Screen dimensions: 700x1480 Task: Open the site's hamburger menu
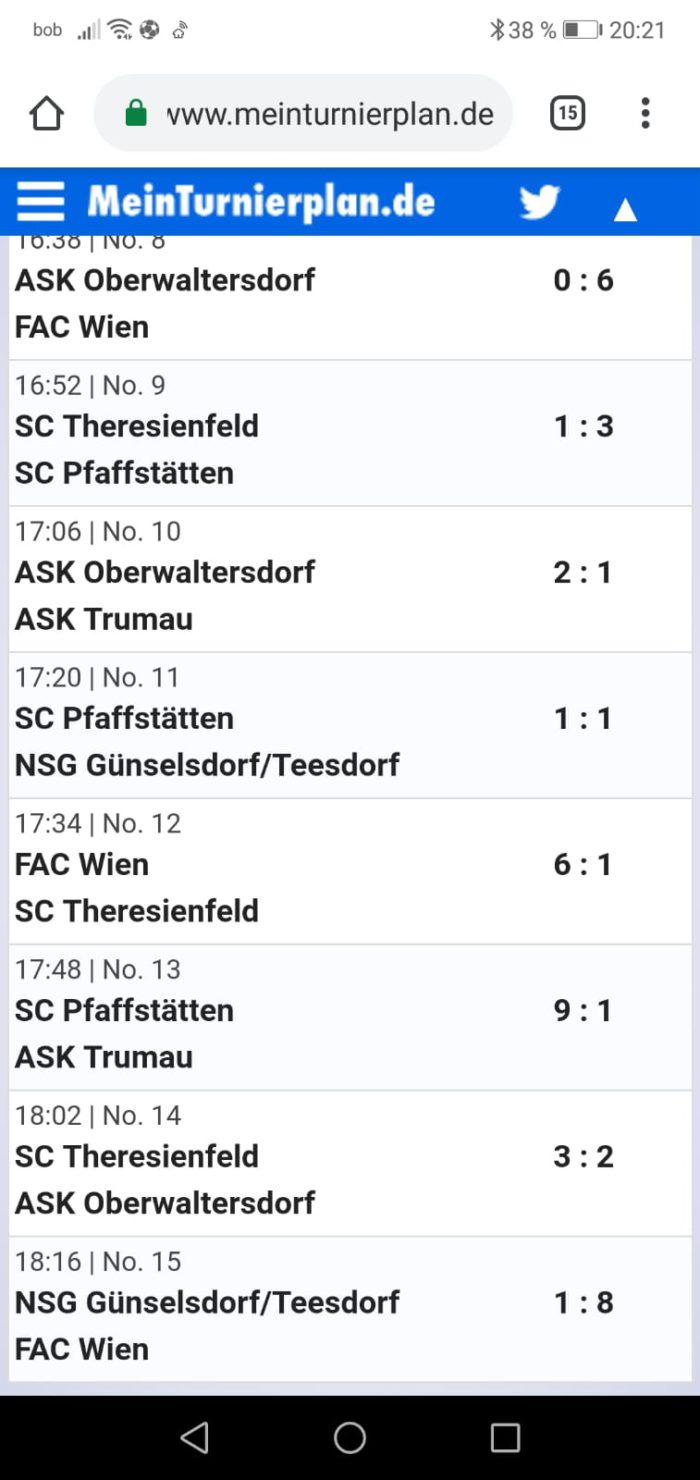(41, 202)
